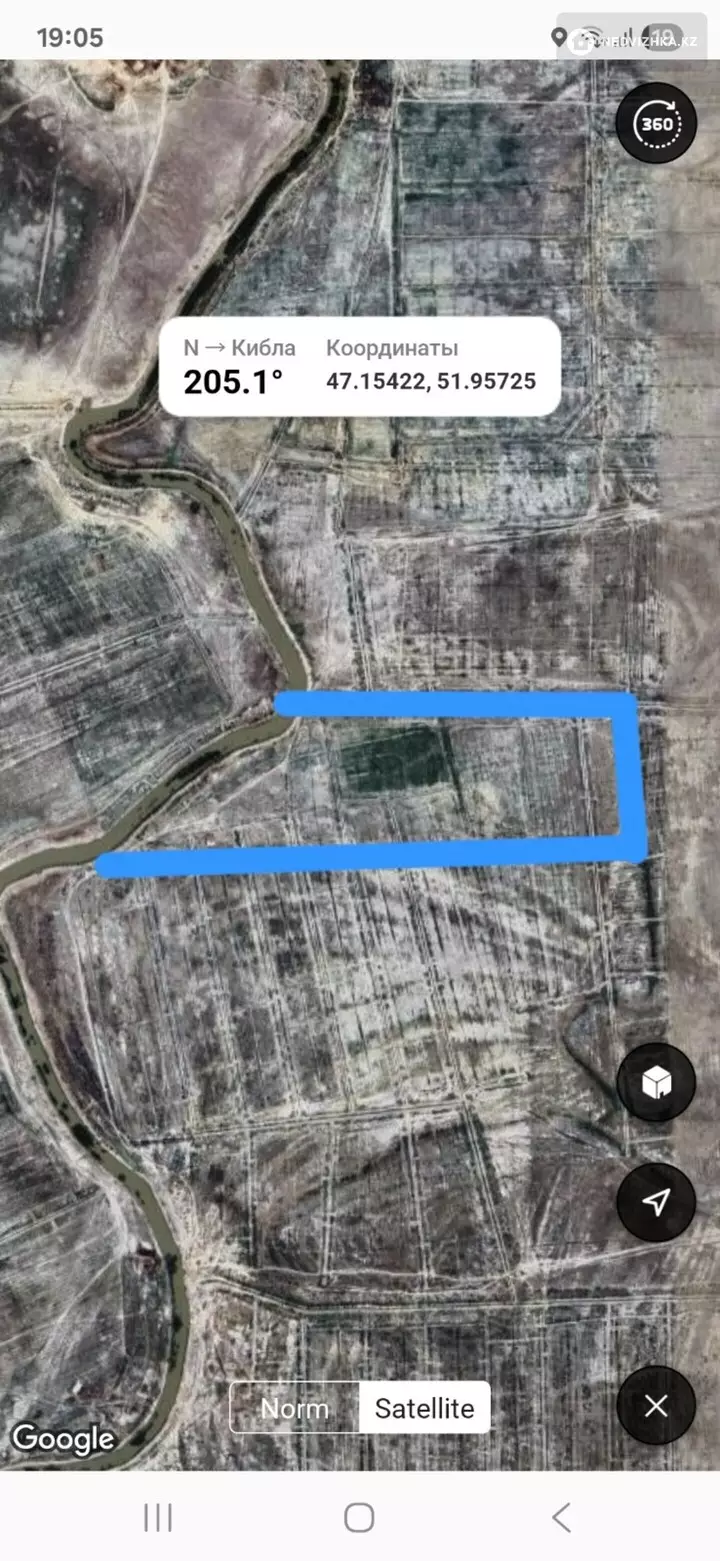Toggle the 3D cube view

pos(656,1082)
